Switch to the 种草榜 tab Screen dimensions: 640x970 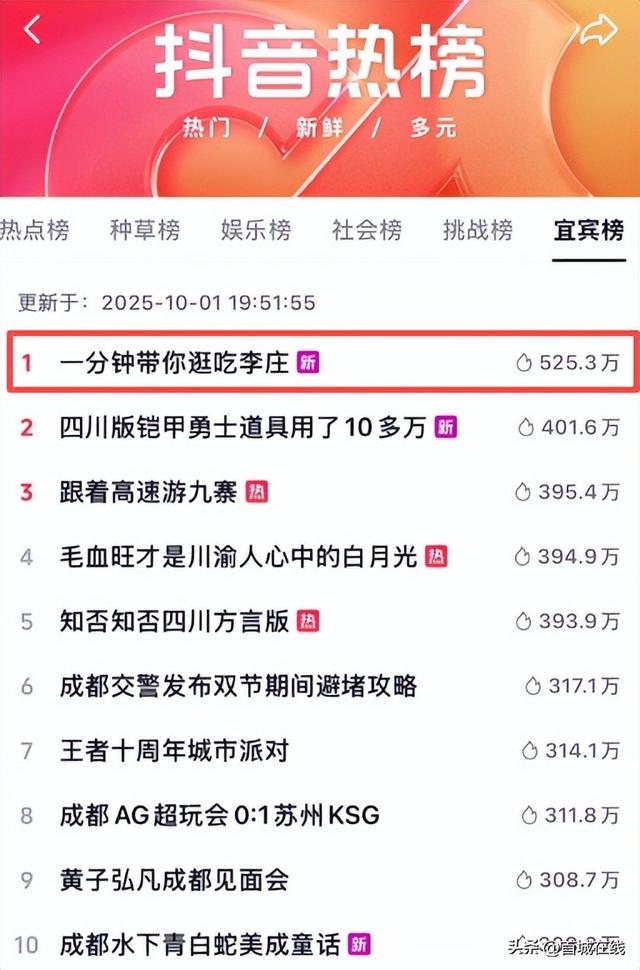tap(145, 230)
